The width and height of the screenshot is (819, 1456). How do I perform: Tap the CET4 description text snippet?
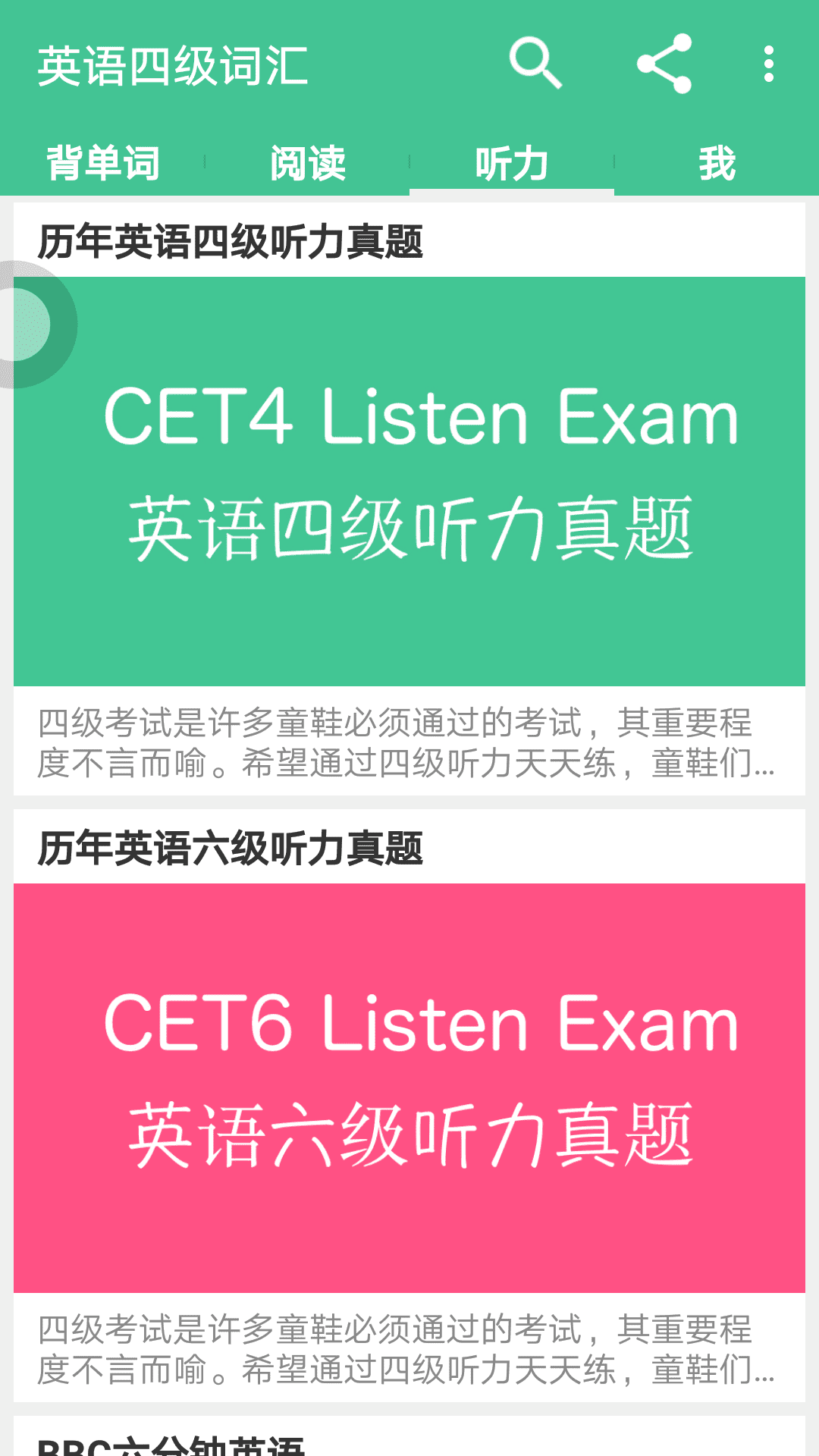click(x=406, y=747)
